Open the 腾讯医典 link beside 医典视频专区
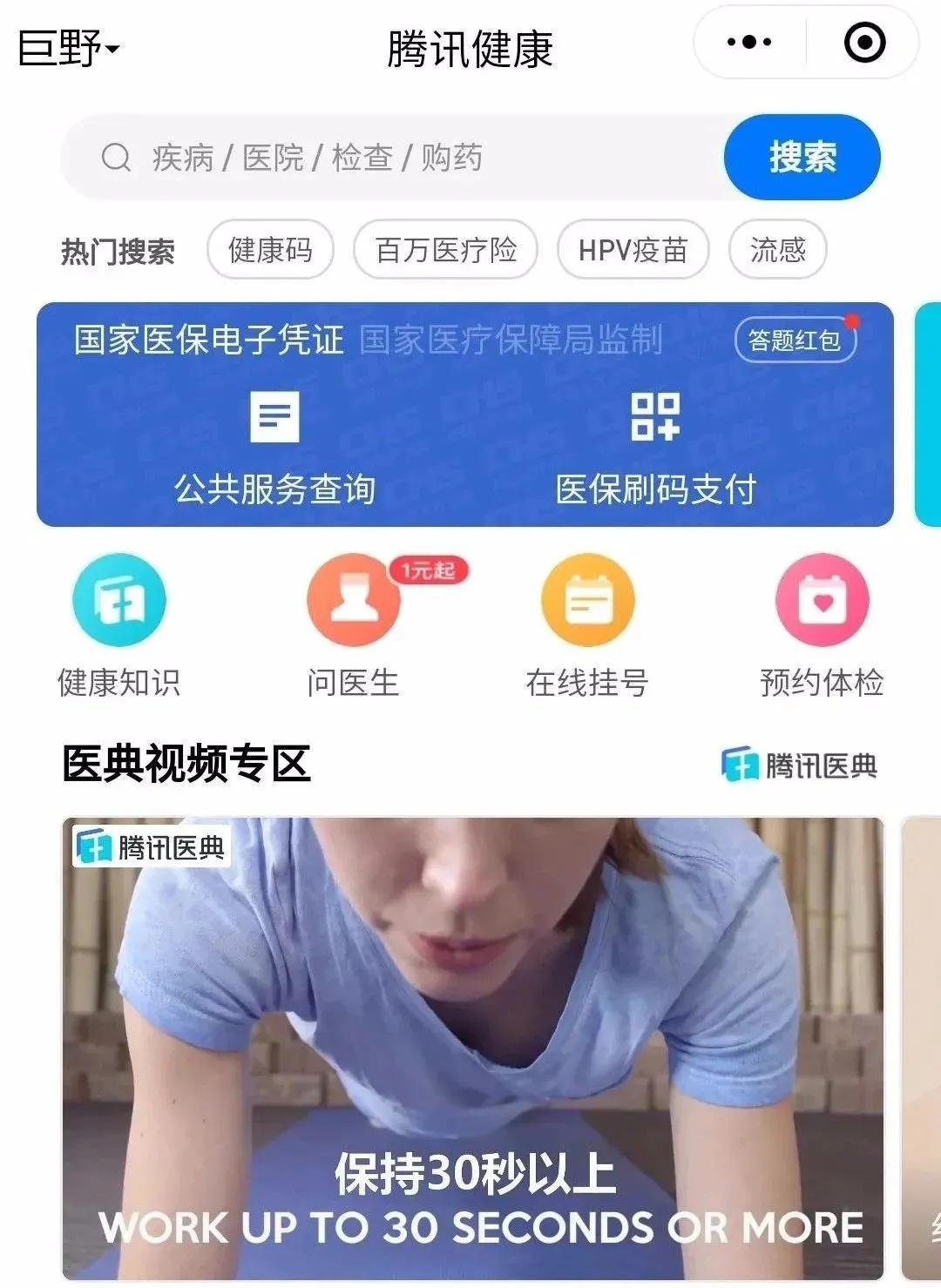This screenshot has height=1288, width=941. click(x=799, y=765)
